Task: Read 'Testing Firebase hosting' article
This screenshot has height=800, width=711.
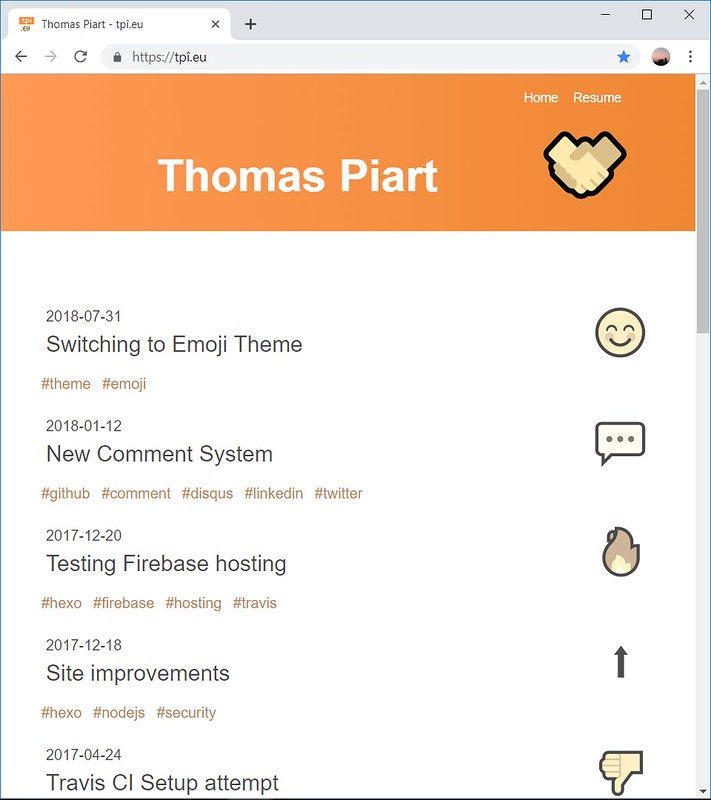Action: click(x=166, y=564)
